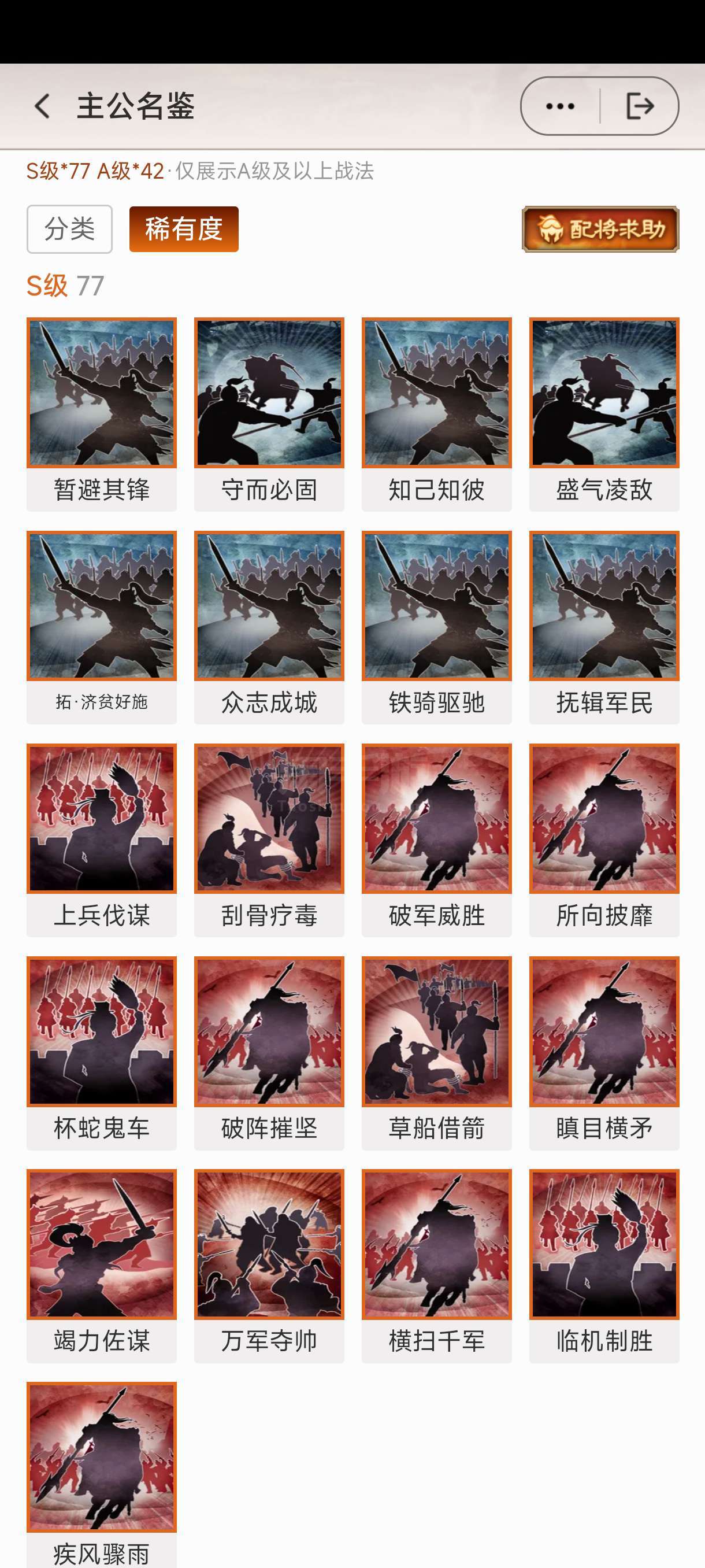Open the 配将求助 button
This screenshot has width=705, height=1568.
tap(600, 229)
